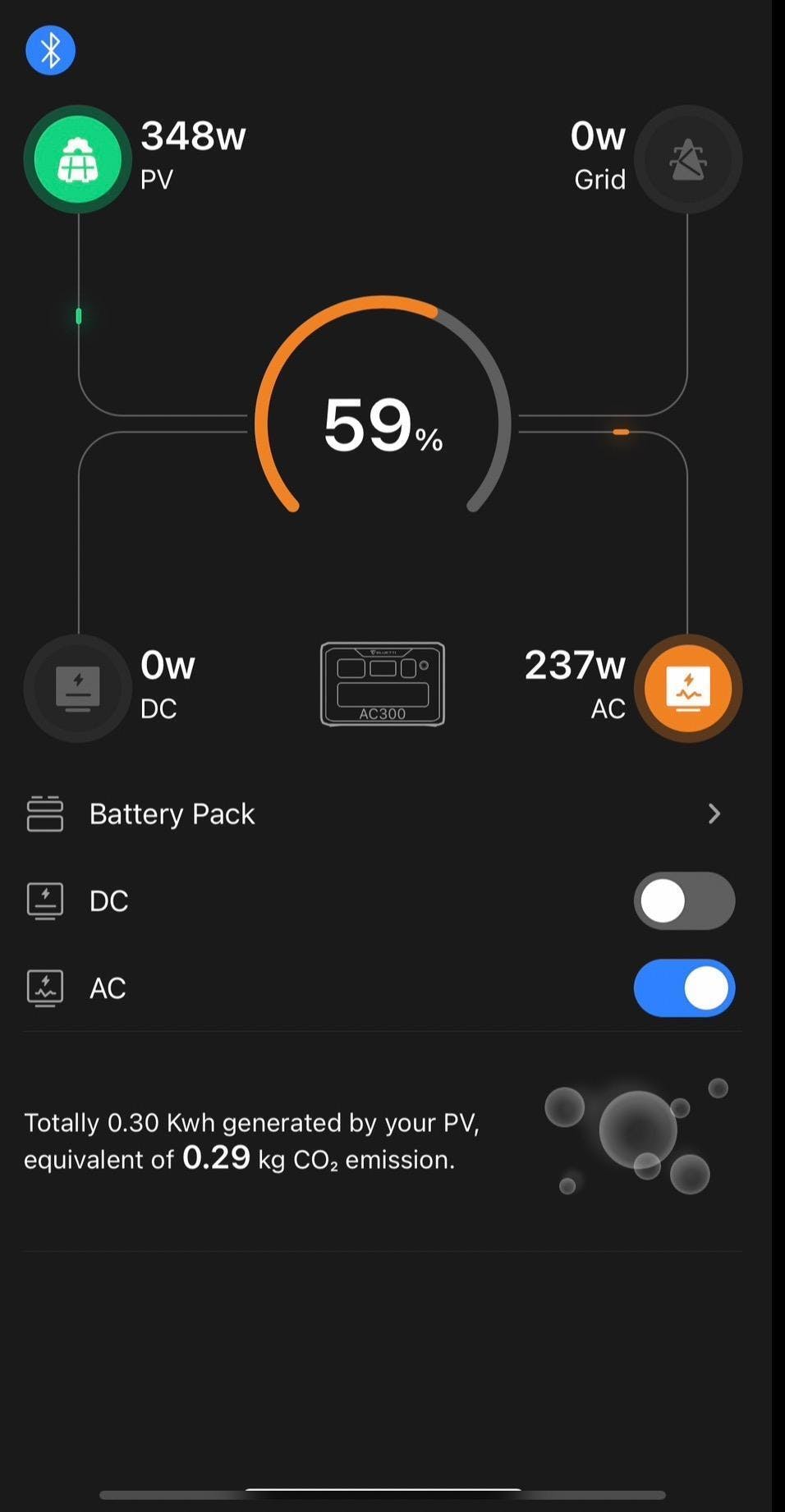Open the DC output icon
This screenshot has width=785, height=1512.
coord(78,688)
